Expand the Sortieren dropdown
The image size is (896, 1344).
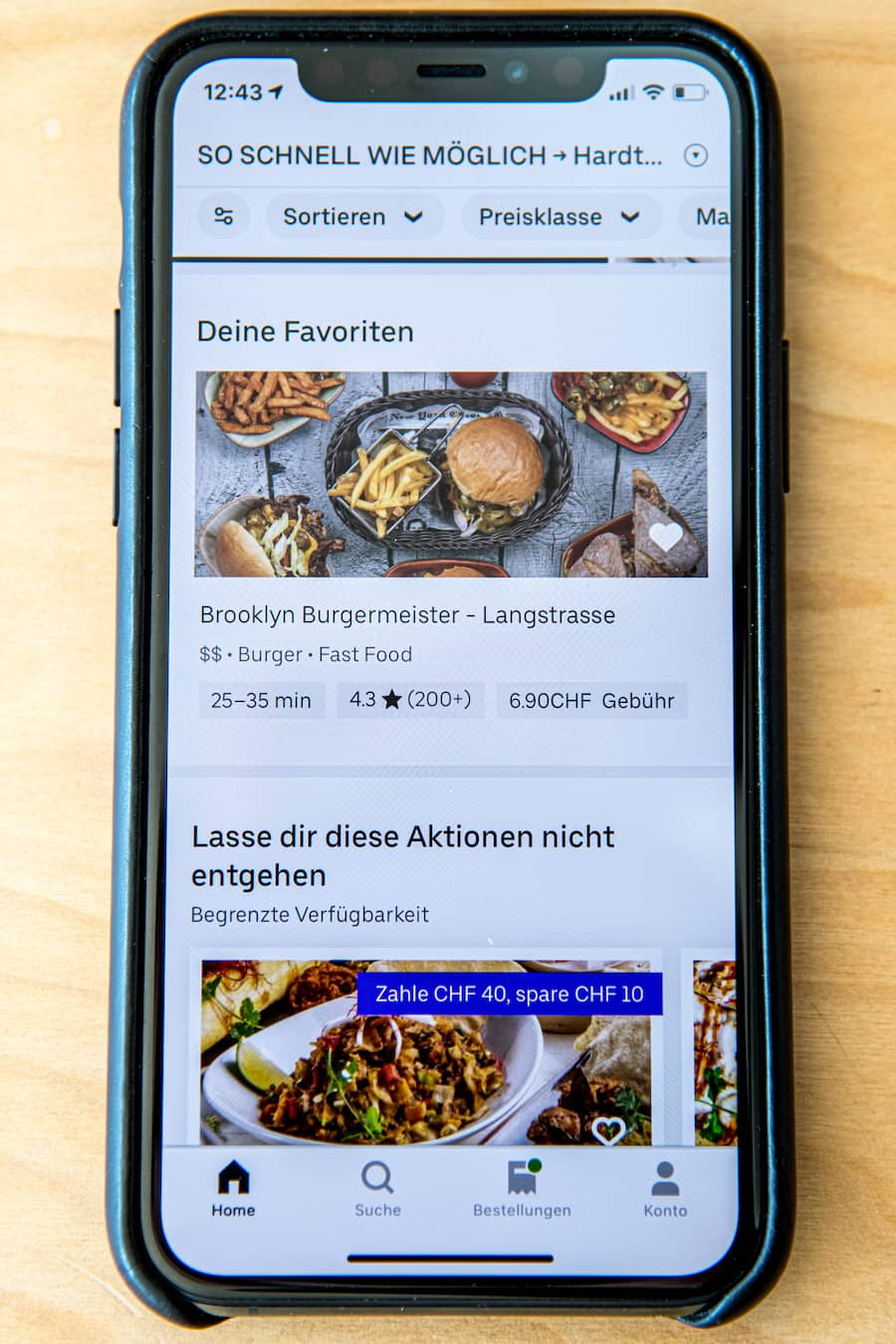[353, 217]
